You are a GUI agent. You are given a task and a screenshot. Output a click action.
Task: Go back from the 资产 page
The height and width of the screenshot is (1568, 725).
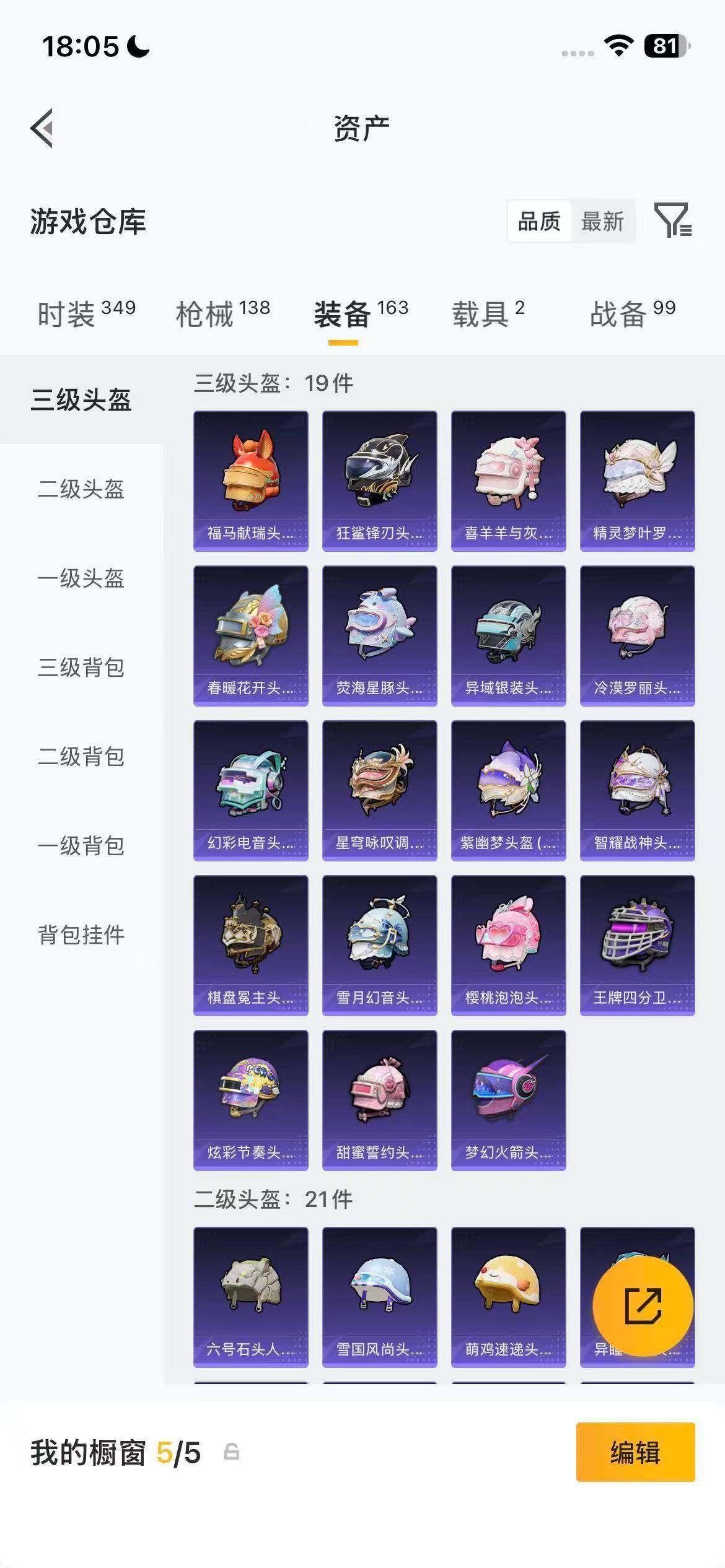pyautogui.click(x=42, y=128)
